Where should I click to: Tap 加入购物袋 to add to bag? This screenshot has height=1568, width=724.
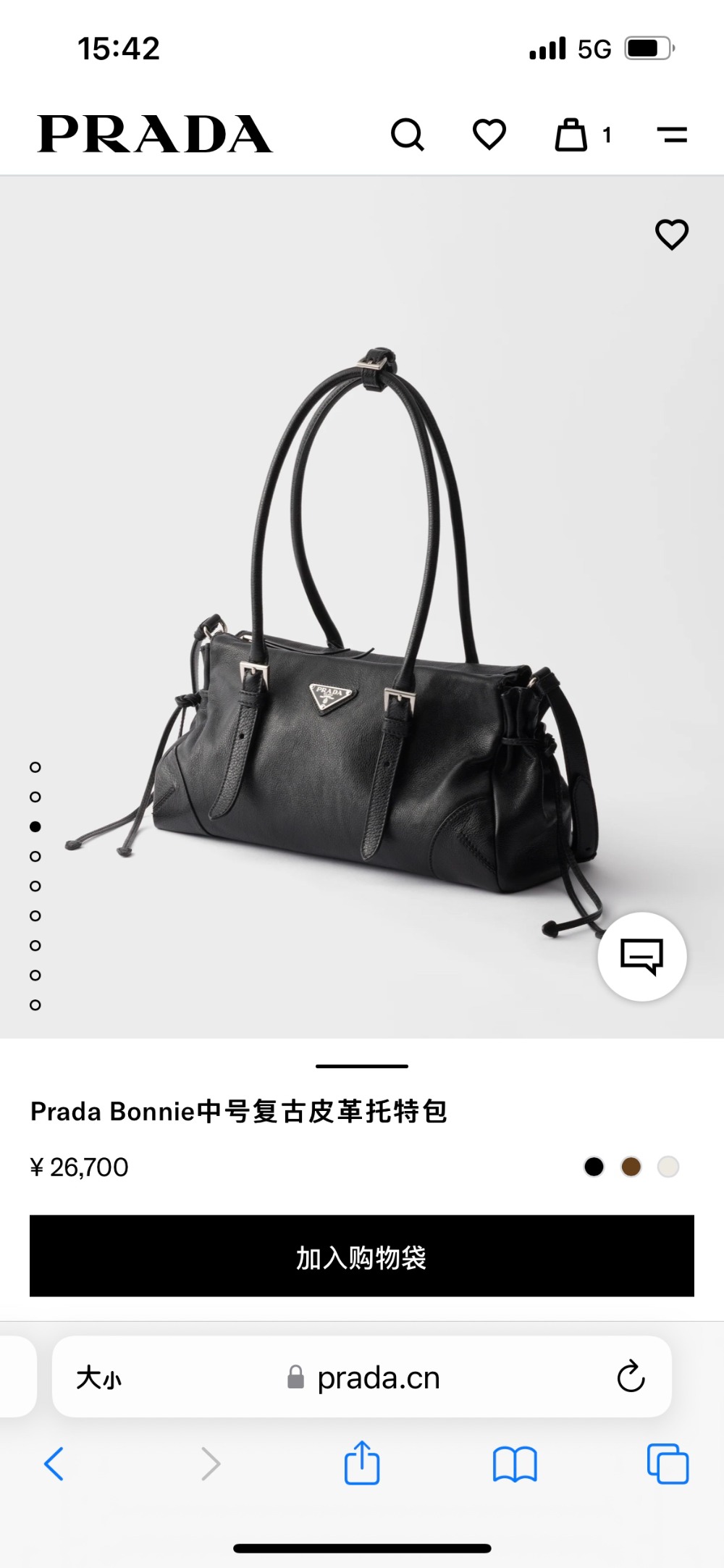pos(362,1257)
